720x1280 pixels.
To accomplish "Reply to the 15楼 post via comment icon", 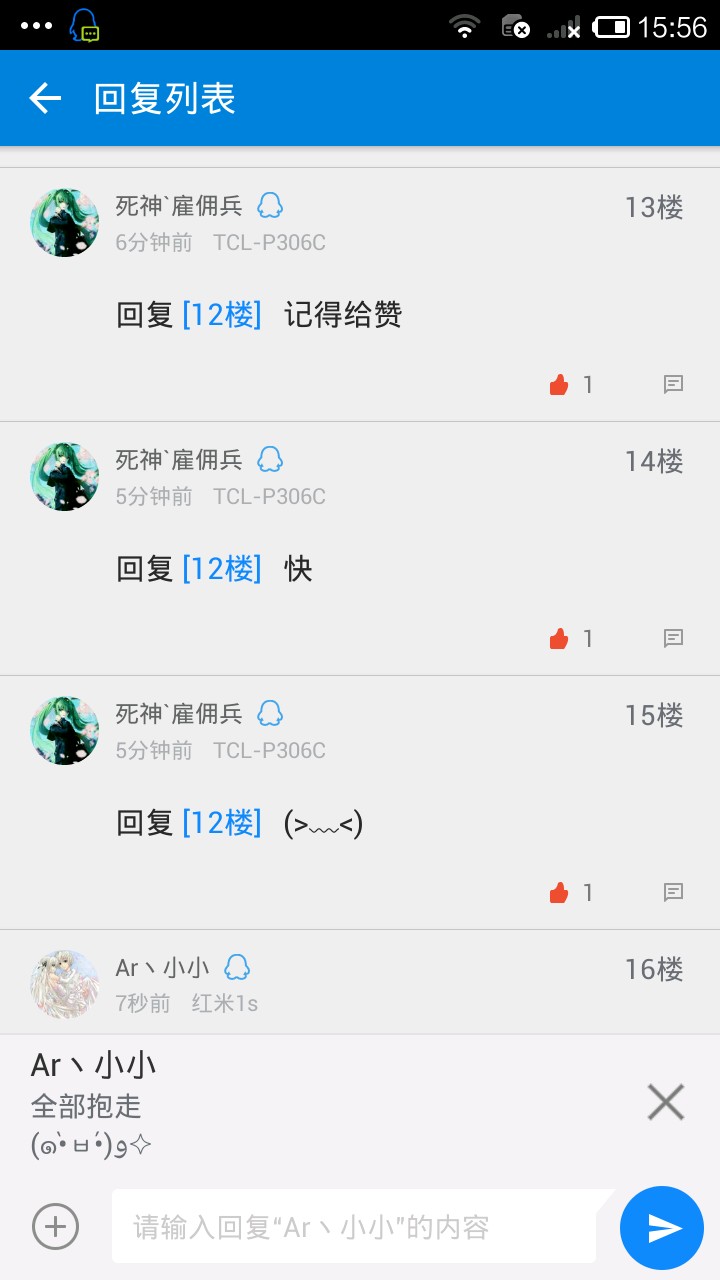I will pos(674,892).
